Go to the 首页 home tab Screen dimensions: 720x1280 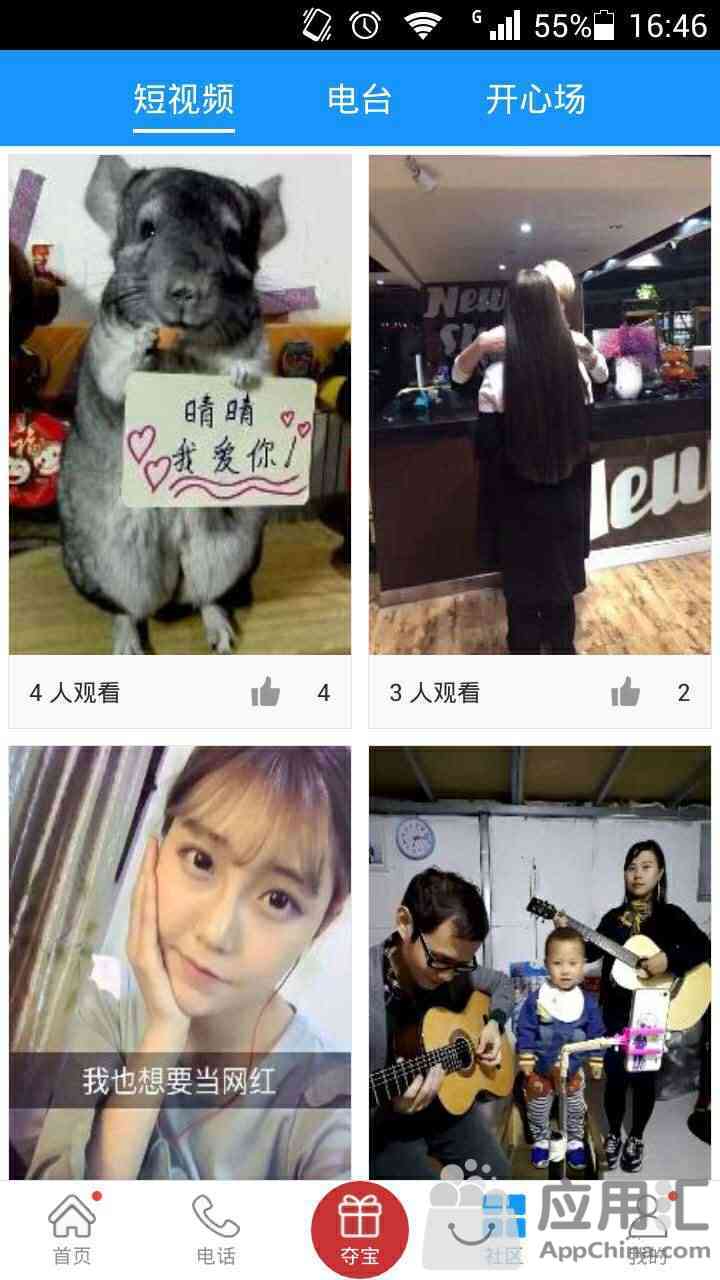pyautogui.click(x=72, y=1230)
